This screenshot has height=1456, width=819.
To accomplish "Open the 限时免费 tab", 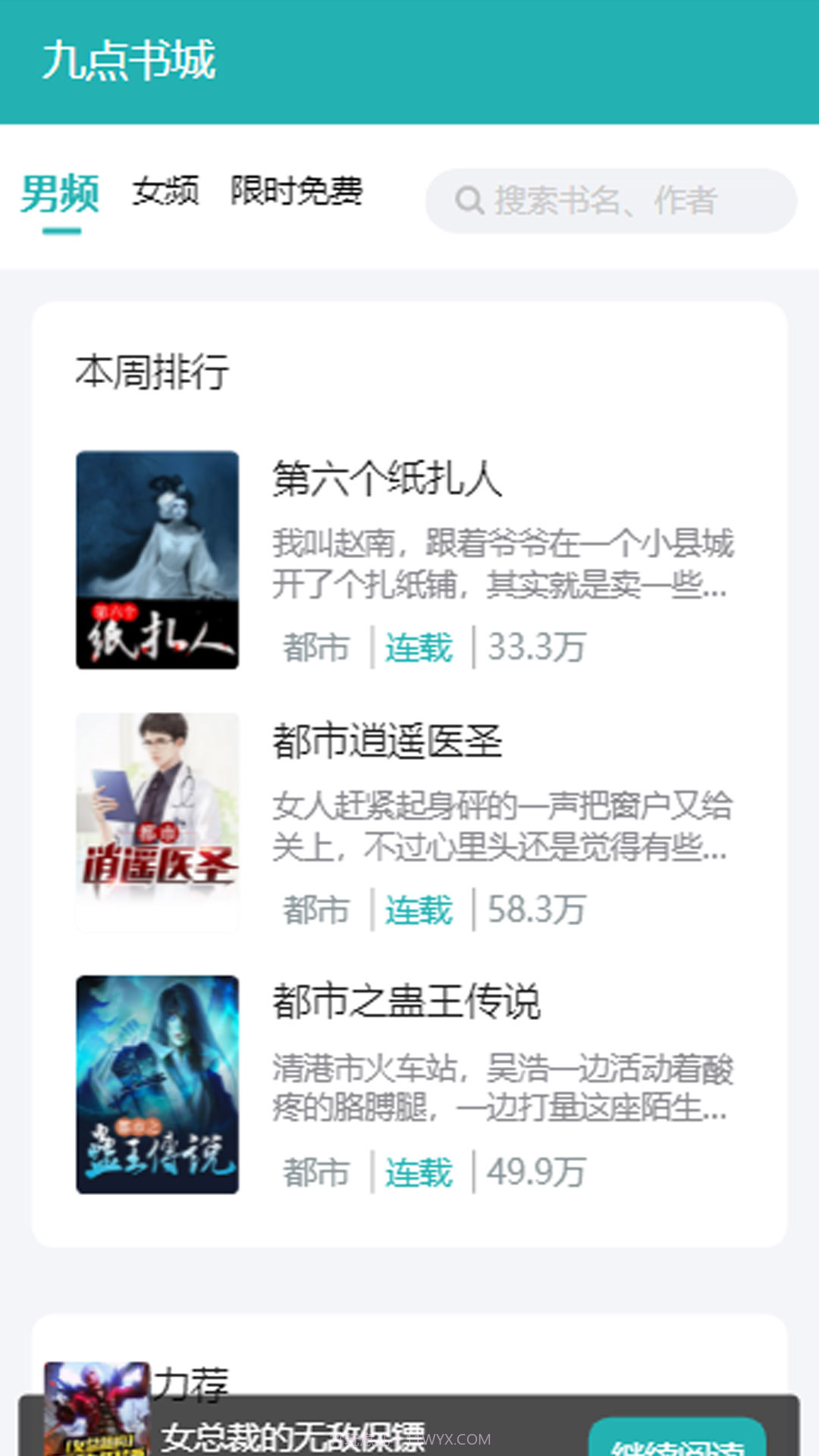I will pos(297,193).
